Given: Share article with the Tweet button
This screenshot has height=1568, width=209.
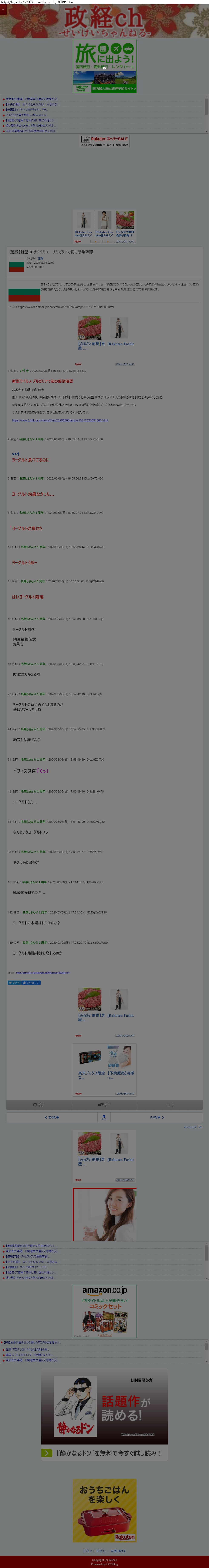Looking at the screenshot, I should click(x=13, y=982).
